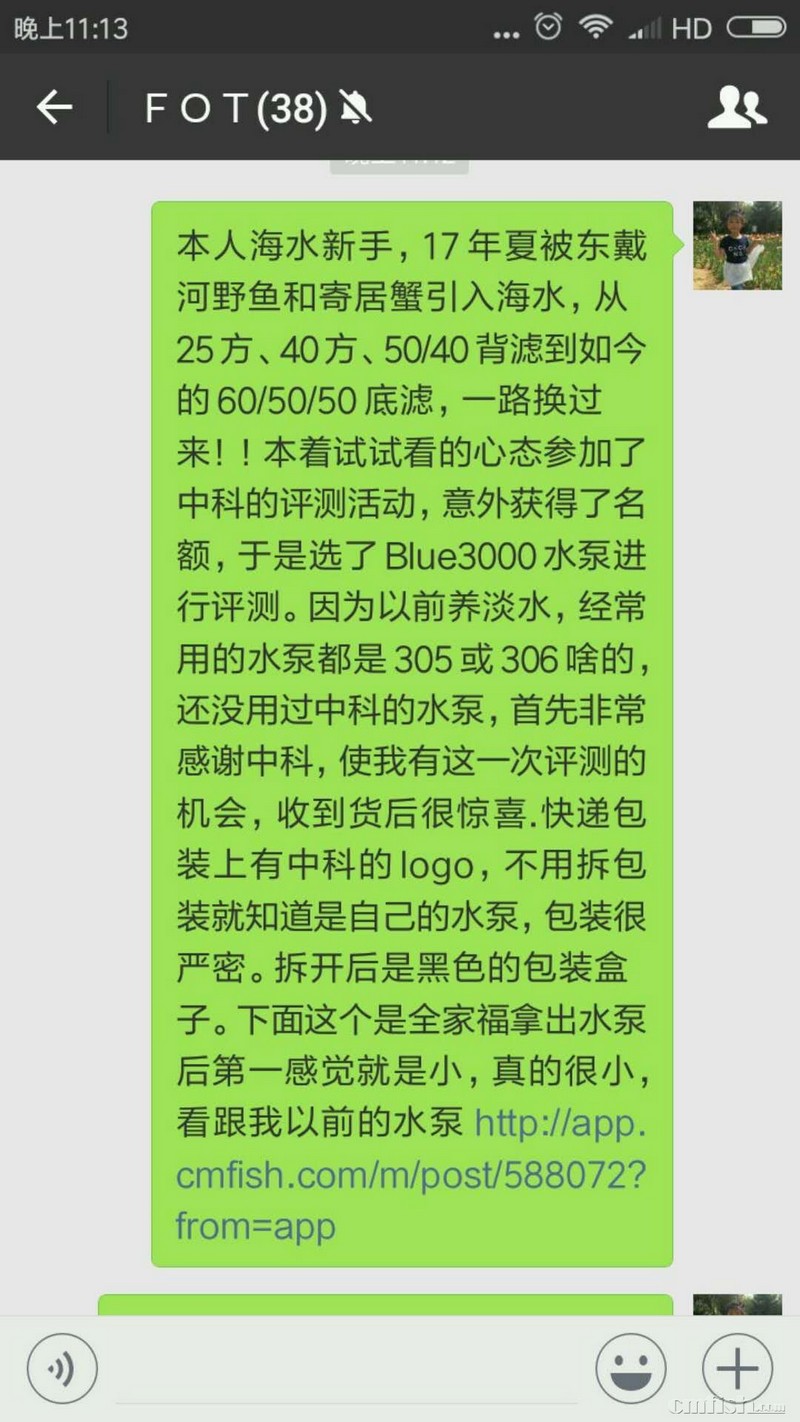This screenshot has width=800, height=1422.
Task: Open the emoji picker
Action: (630, 1370)
